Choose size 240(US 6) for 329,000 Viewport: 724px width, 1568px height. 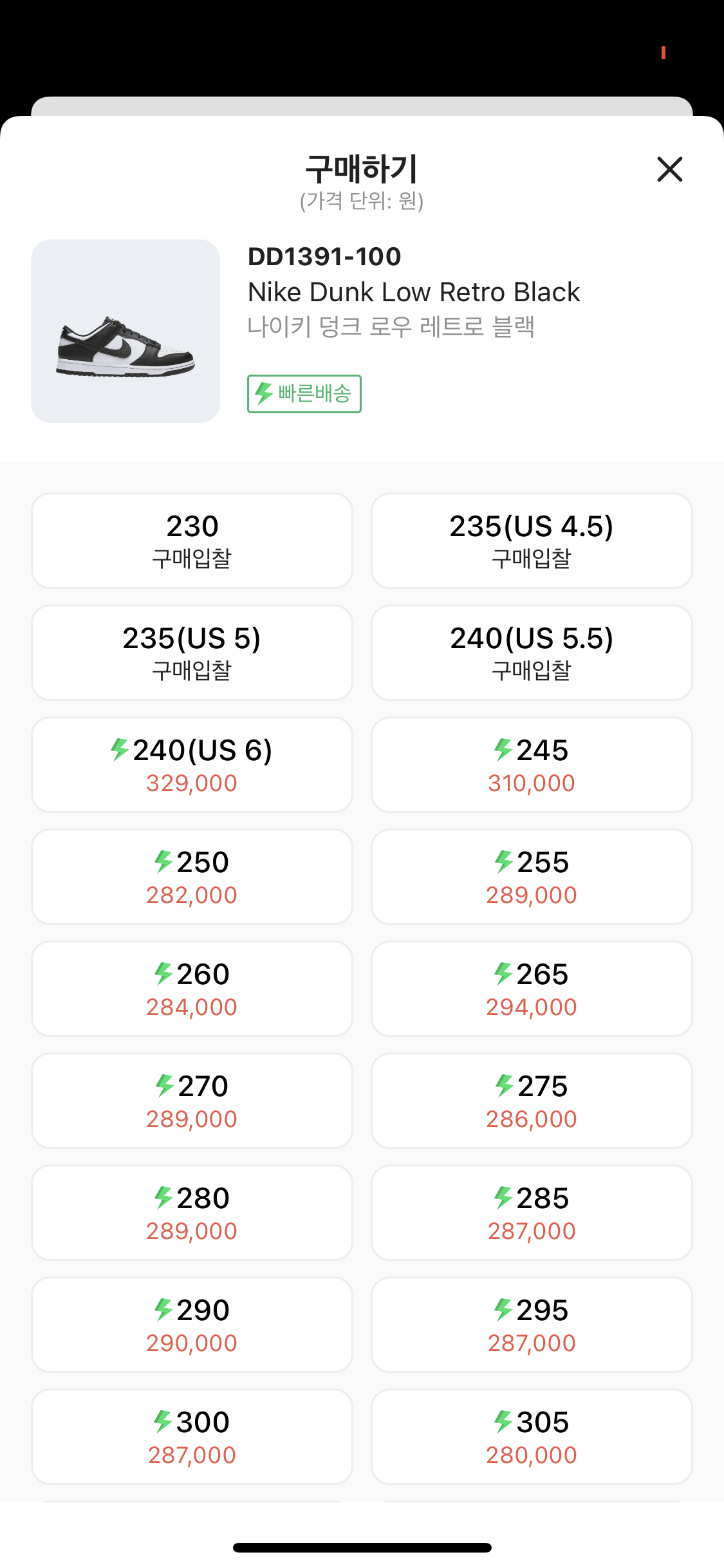(192, 765)
